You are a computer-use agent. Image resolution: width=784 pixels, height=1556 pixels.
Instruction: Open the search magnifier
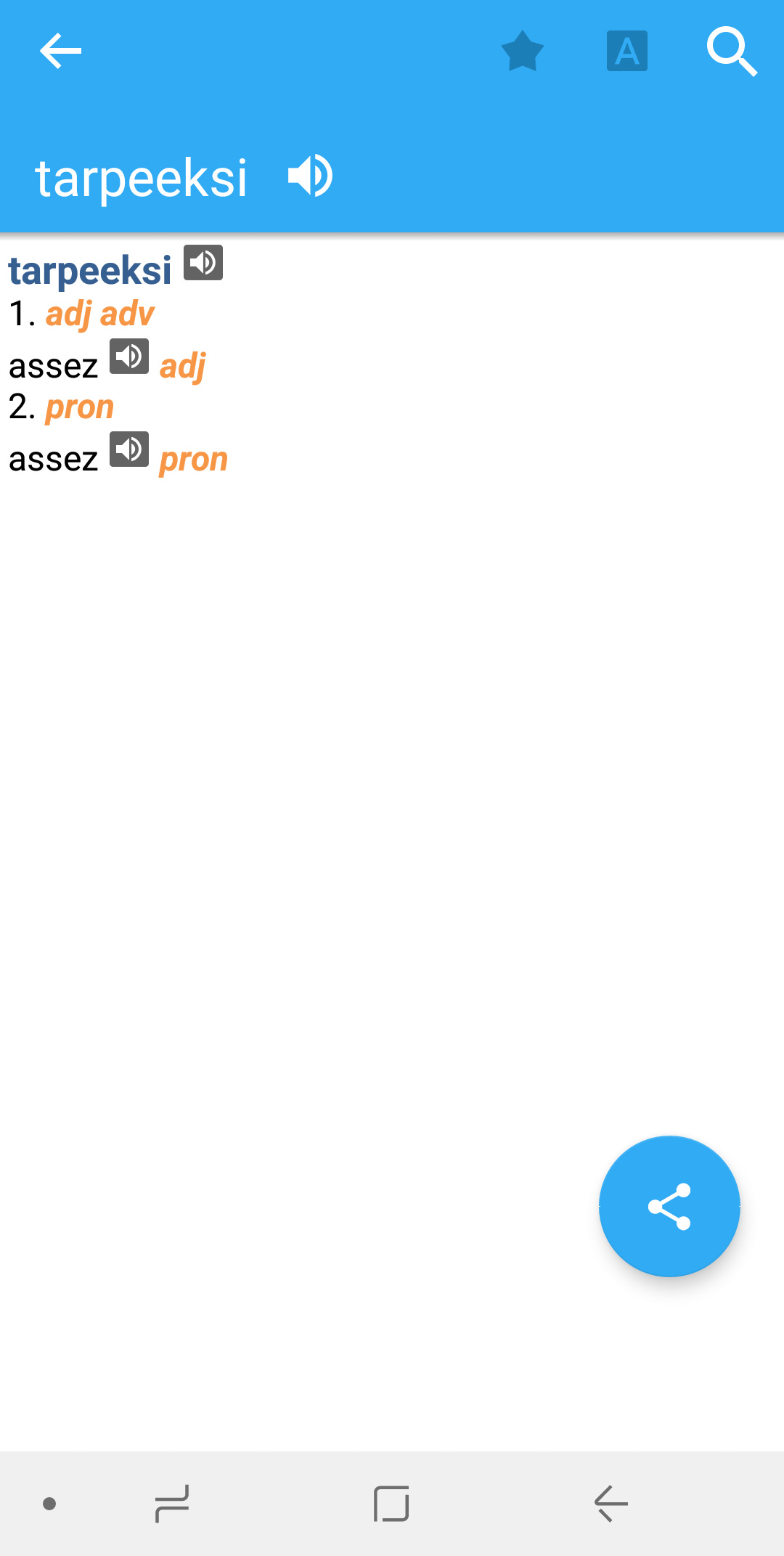click(x=732, y=51)
